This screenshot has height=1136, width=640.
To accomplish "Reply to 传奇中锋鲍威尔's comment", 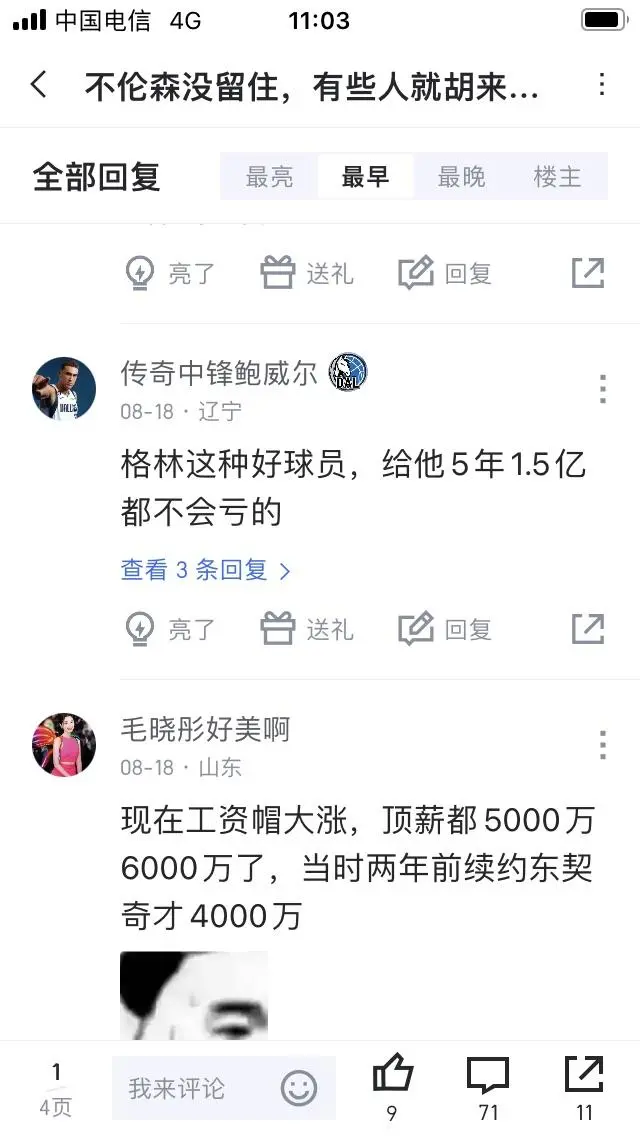I will 446,629.
